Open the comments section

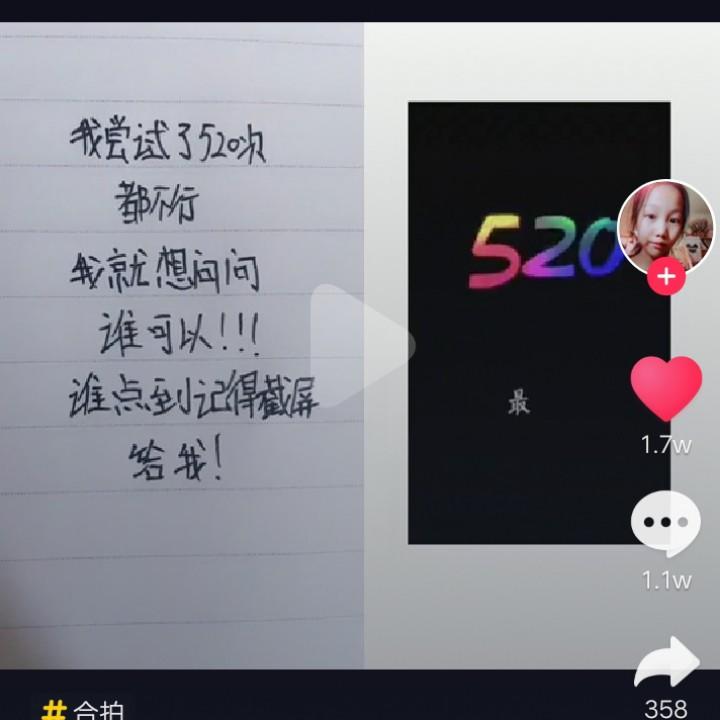point(666,524)
